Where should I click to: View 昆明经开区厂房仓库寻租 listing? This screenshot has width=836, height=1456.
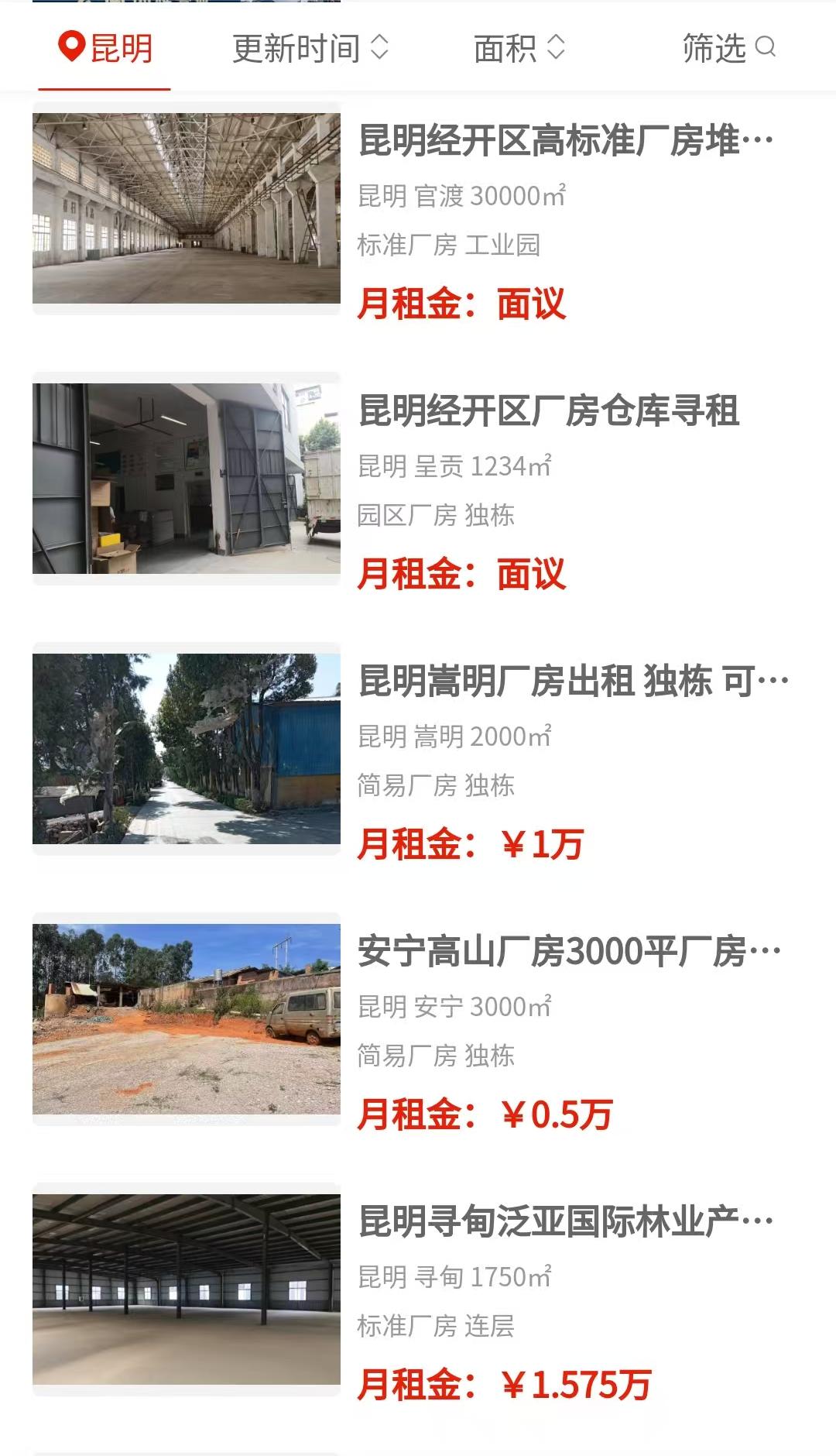pos(549,411)
